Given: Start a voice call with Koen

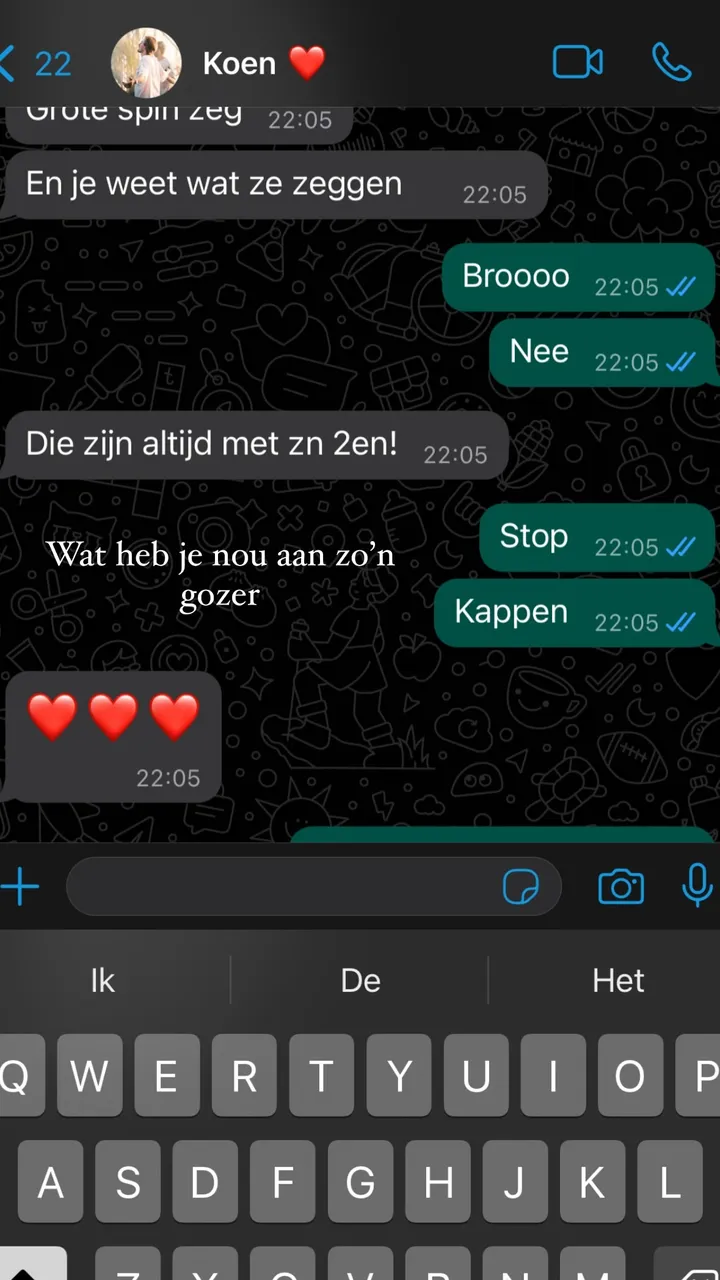Looking at the screenshot, I should [671, 63].
